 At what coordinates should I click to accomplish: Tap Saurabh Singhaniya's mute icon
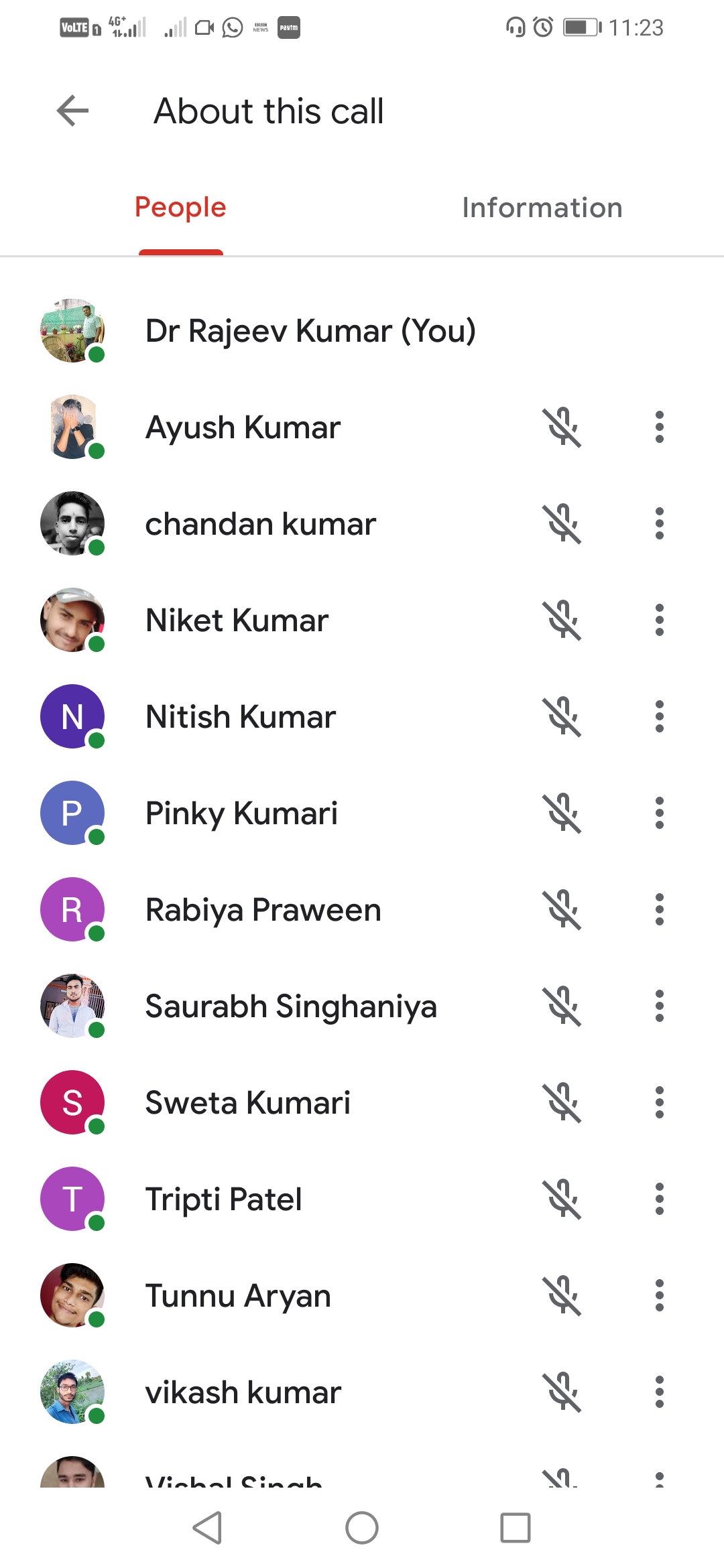coord(562,1006)
